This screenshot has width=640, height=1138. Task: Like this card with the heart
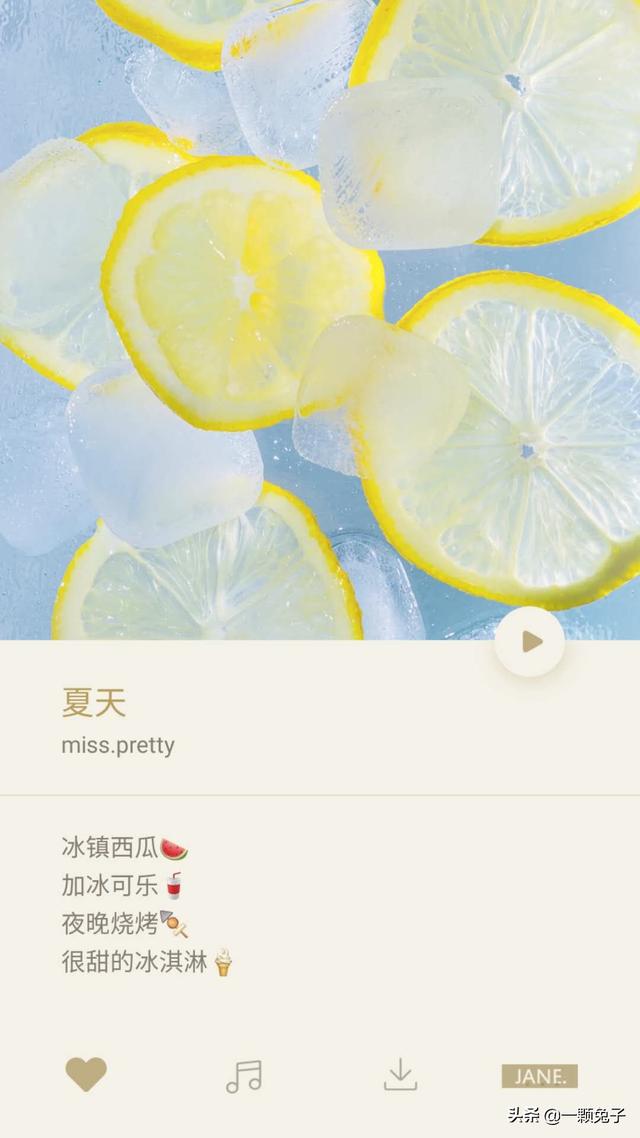point(86,1075)
